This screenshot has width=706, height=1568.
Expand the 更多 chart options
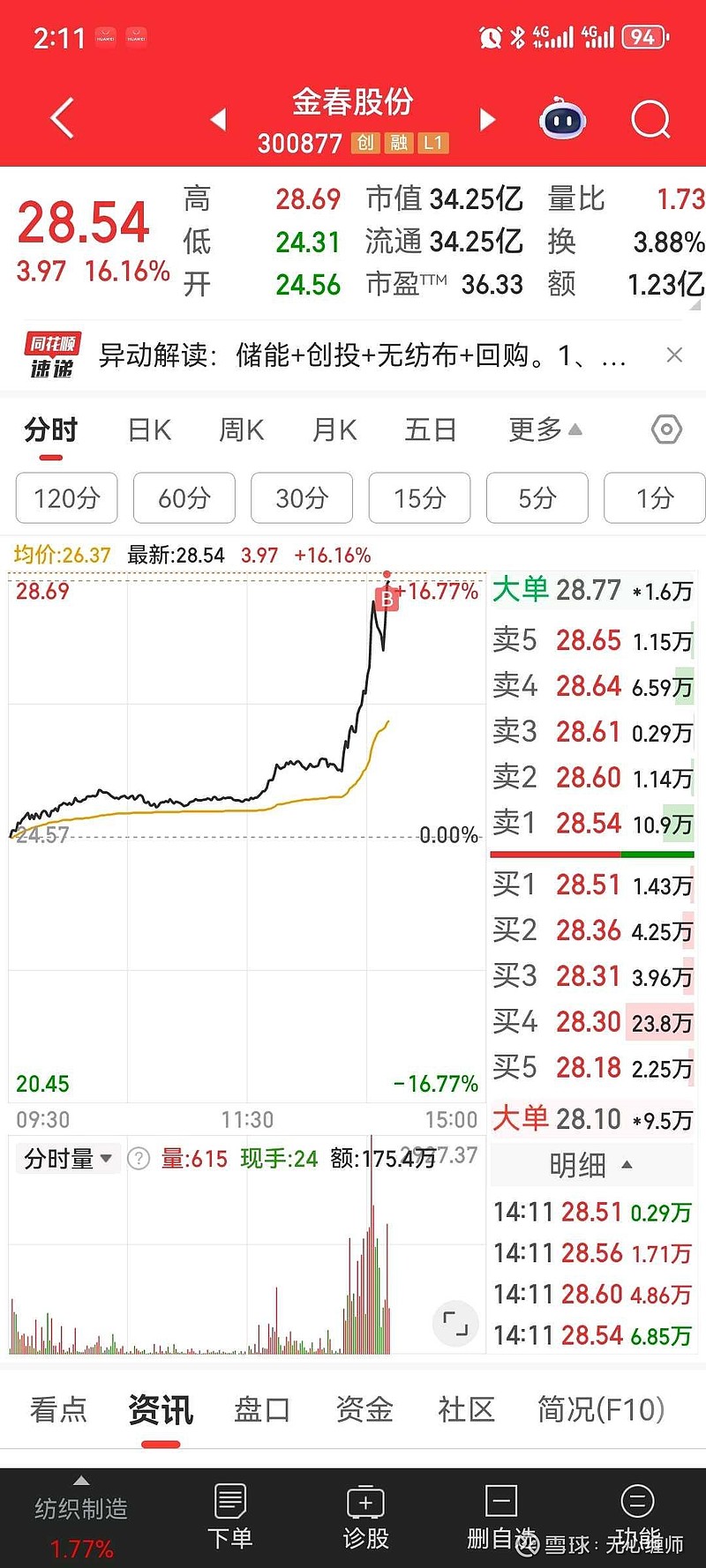click(545, 430)
